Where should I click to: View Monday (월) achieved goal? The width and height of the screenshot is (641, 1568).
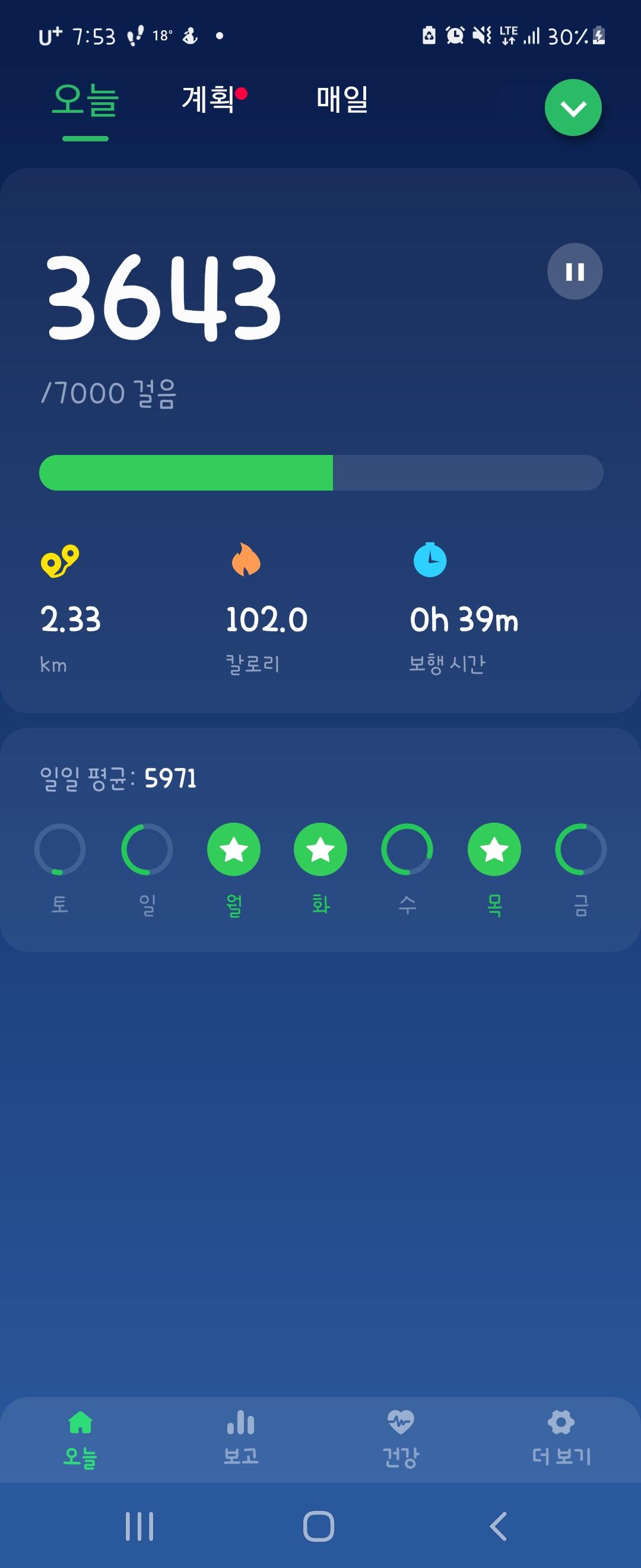click(x=234, y=849)
